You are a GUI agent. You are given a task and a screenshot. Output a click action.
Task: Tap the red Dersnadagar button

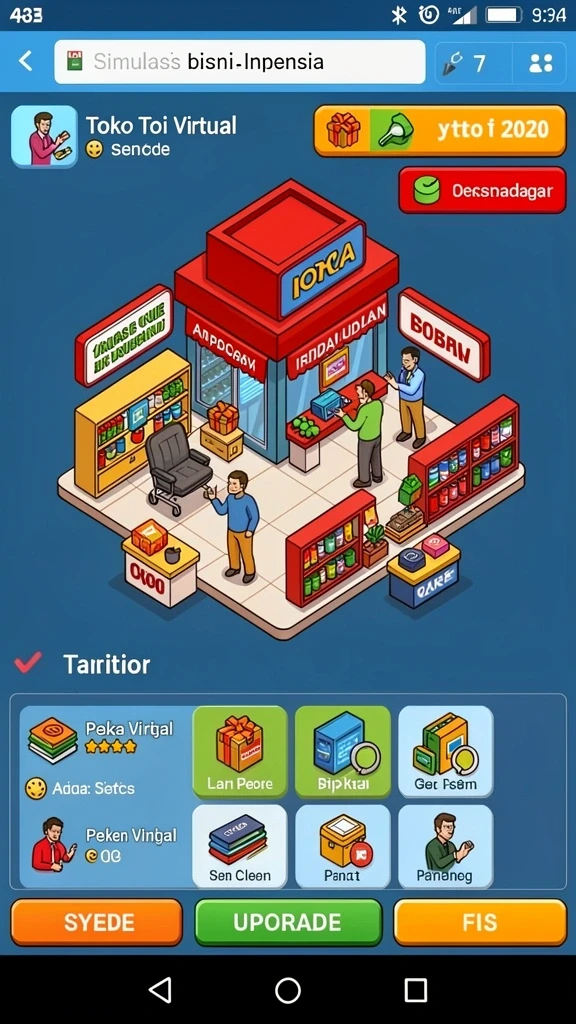click(482, 190)
